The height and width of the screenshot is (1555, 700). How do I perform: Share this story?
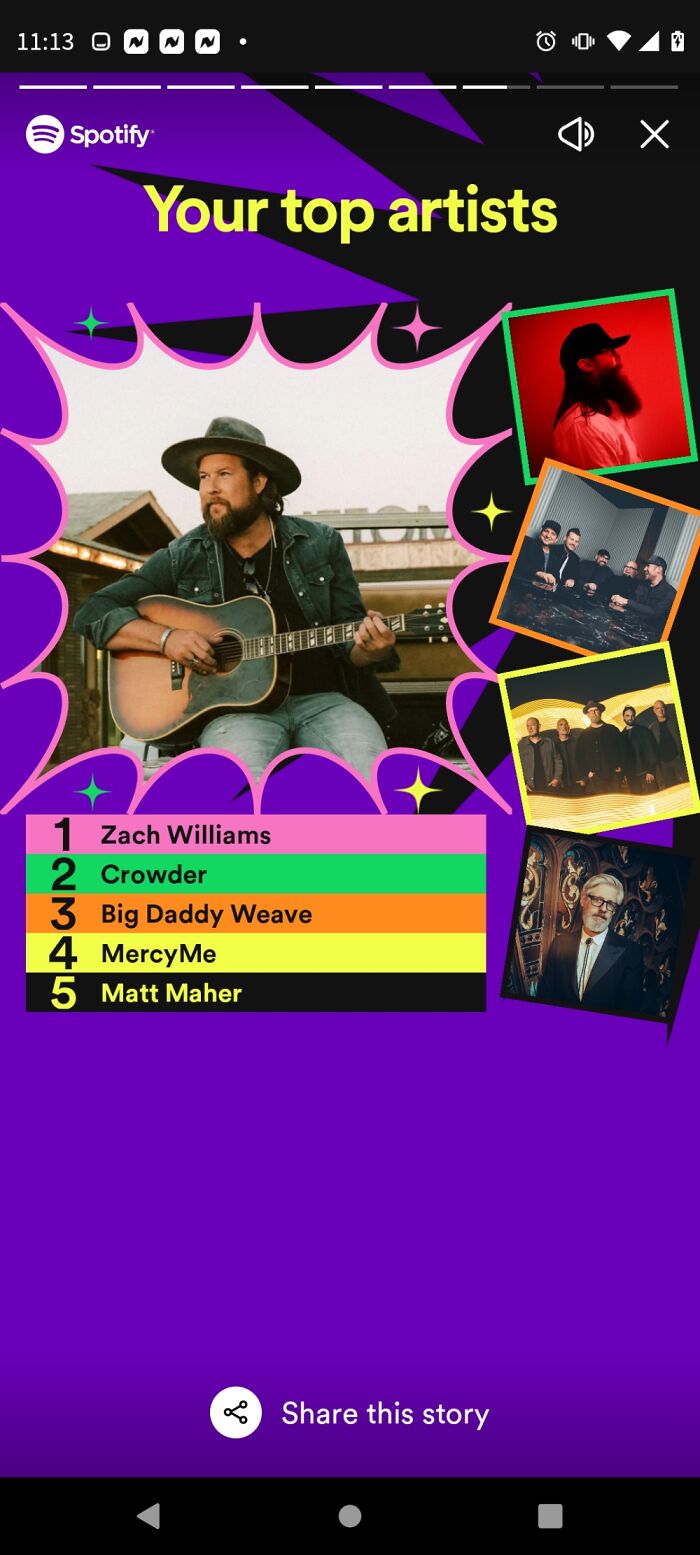(349, 1413)
